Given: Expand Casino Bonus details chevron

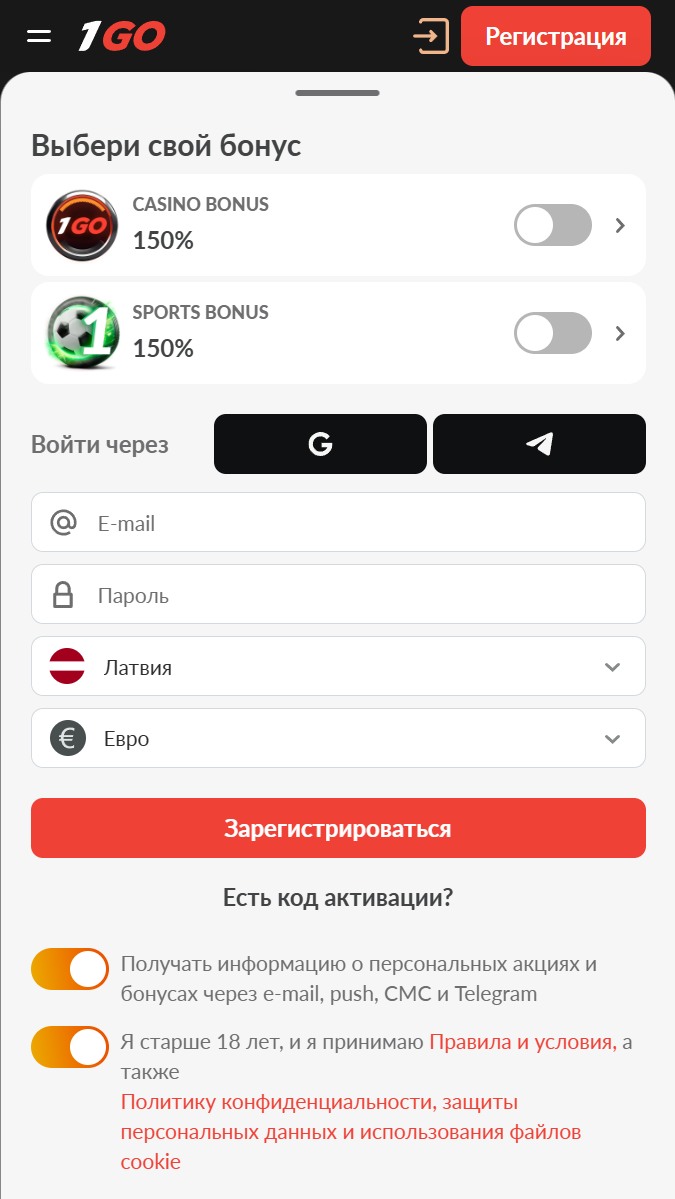Looking at the screenshot, I should pyautogui.click(x=620, y=225).
